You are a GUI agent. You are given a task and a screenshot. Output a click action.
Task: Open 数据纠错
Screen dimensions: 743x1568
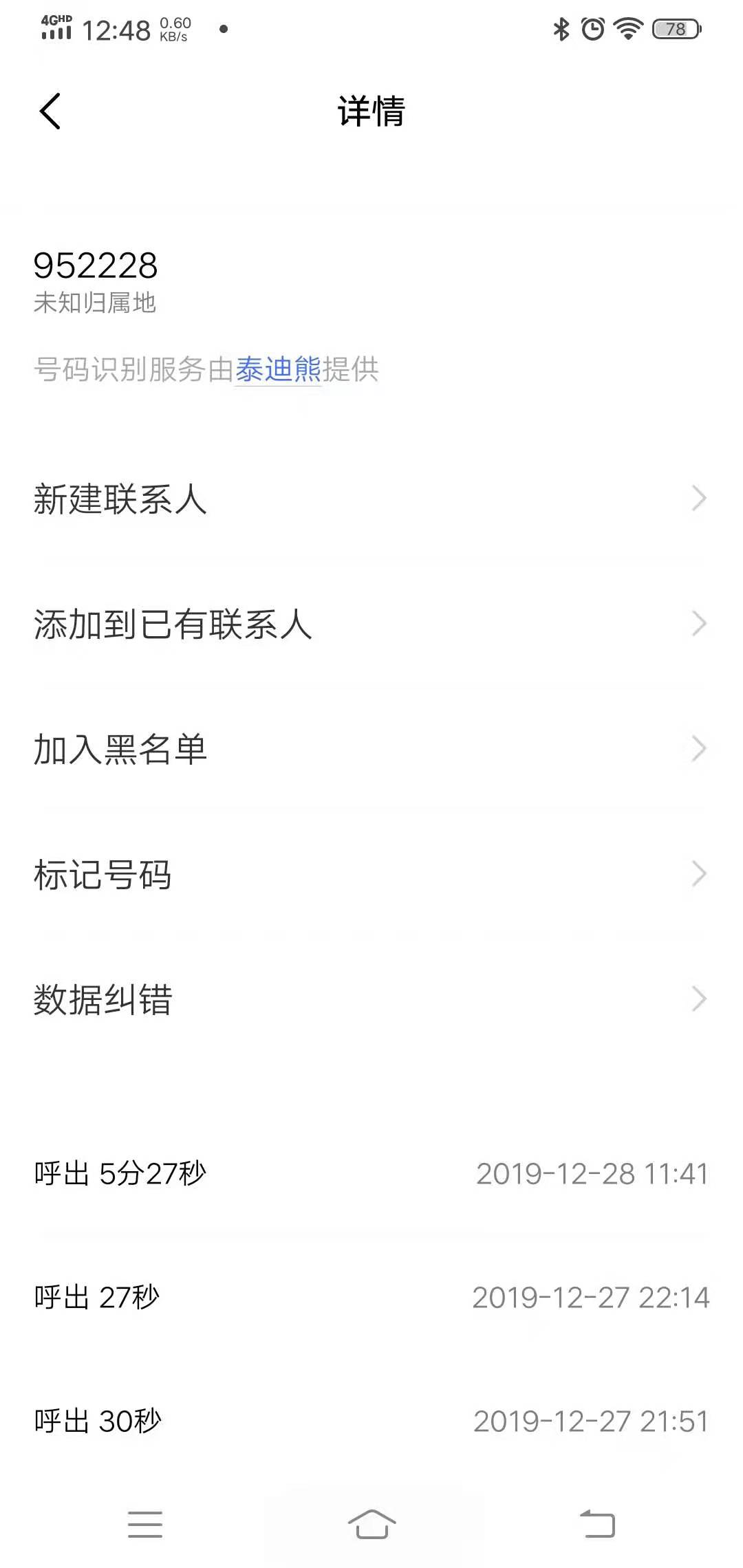coord(371,999)
